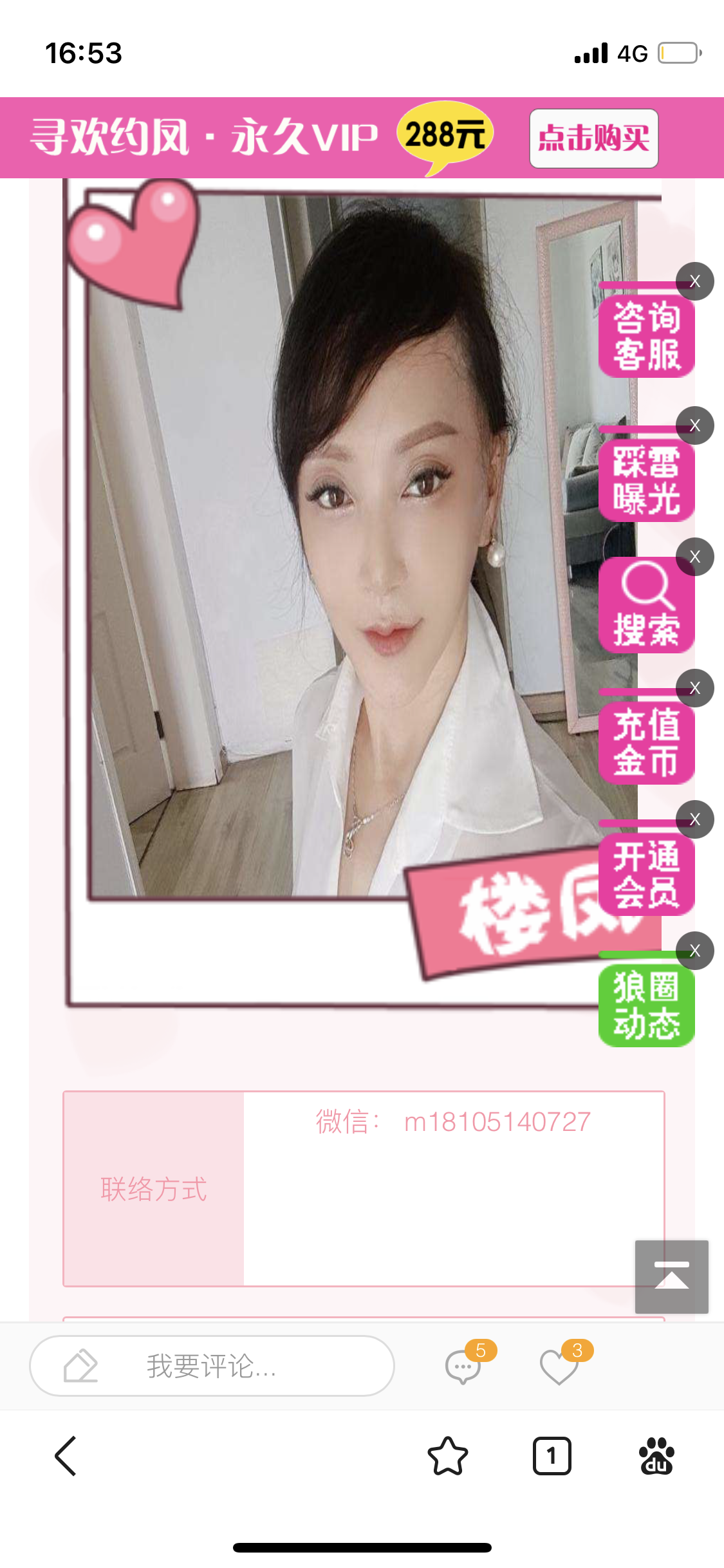Dismiss the 充值金币 floating button
724x1568 pixels.
coord(695,688)
